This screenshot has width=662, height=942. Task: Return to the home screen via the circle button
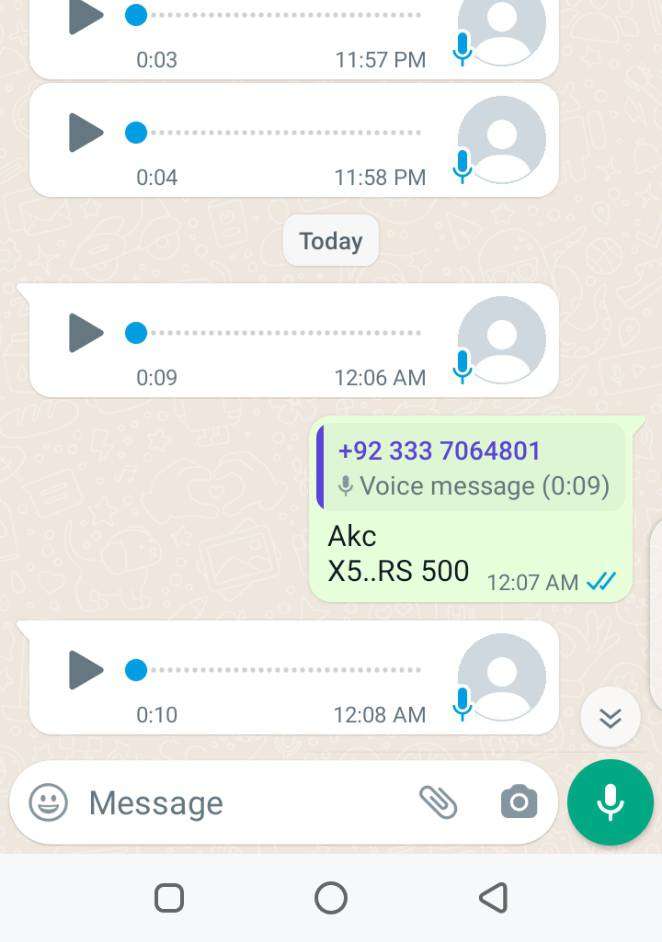(x=331, y=898)
